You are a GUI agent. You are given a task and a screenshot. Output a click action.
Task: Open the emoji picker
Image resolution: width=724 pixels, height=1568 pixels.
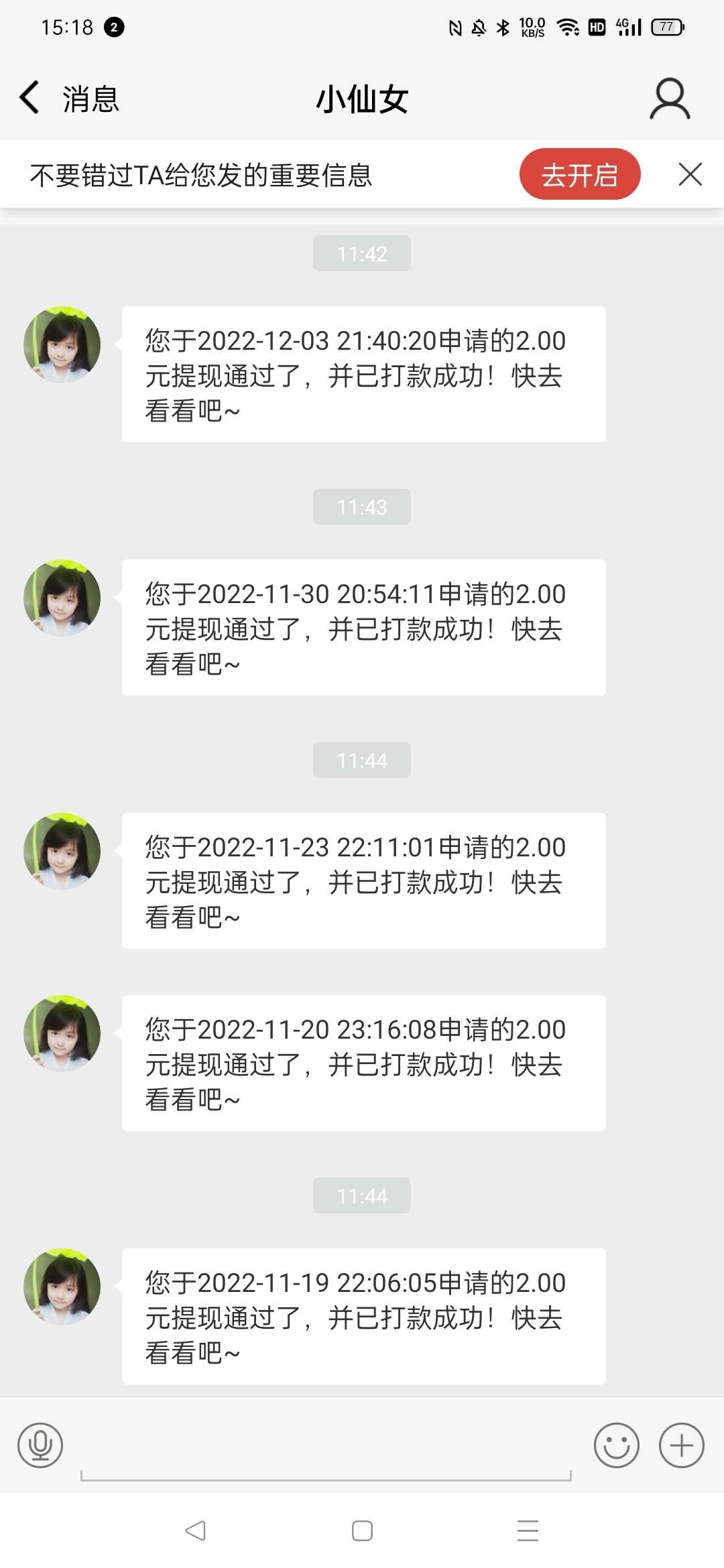click(x=616, y=1445)
